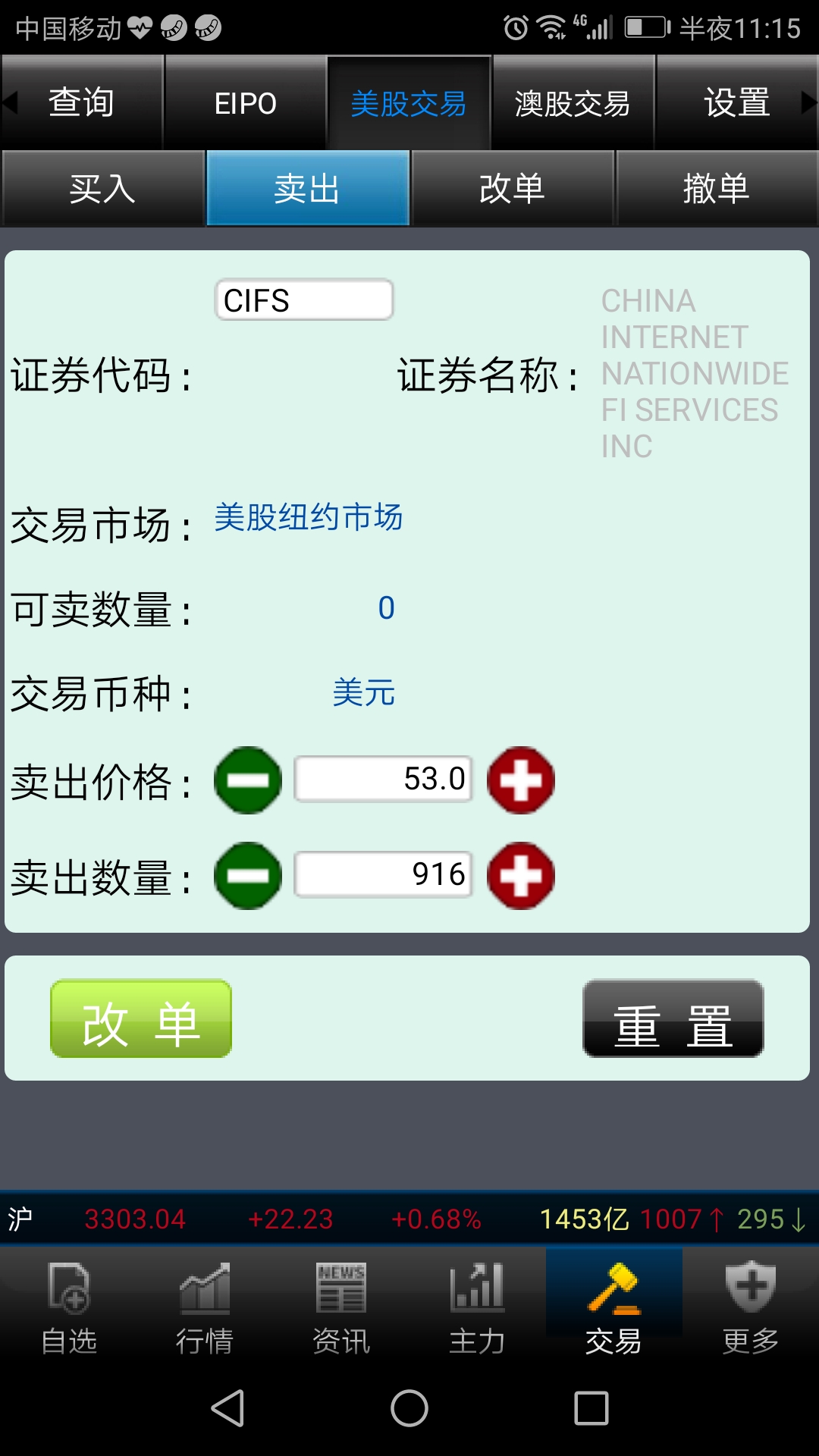Open the 撤单 tab
Screen dimensions: 819x1456
click(717, 188)
